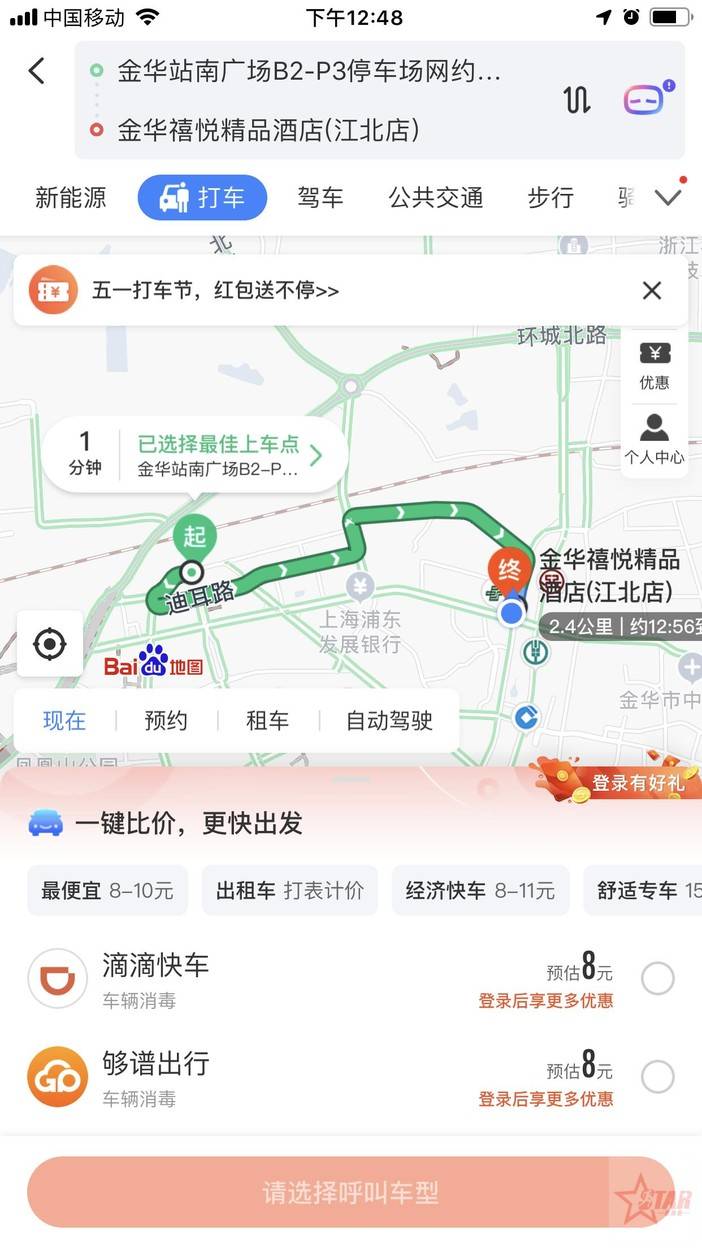702x1248 pixels.
Task: Open 优惠 coupons on the map
Action: pyautogui.click(x=654, y=366)
